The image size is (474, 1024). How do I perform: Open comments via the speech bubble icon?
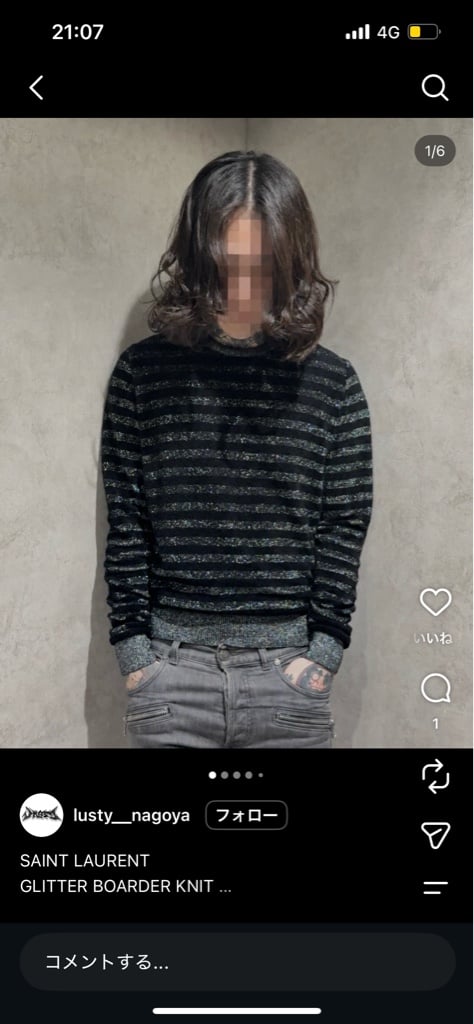click(x=435, y=689)
